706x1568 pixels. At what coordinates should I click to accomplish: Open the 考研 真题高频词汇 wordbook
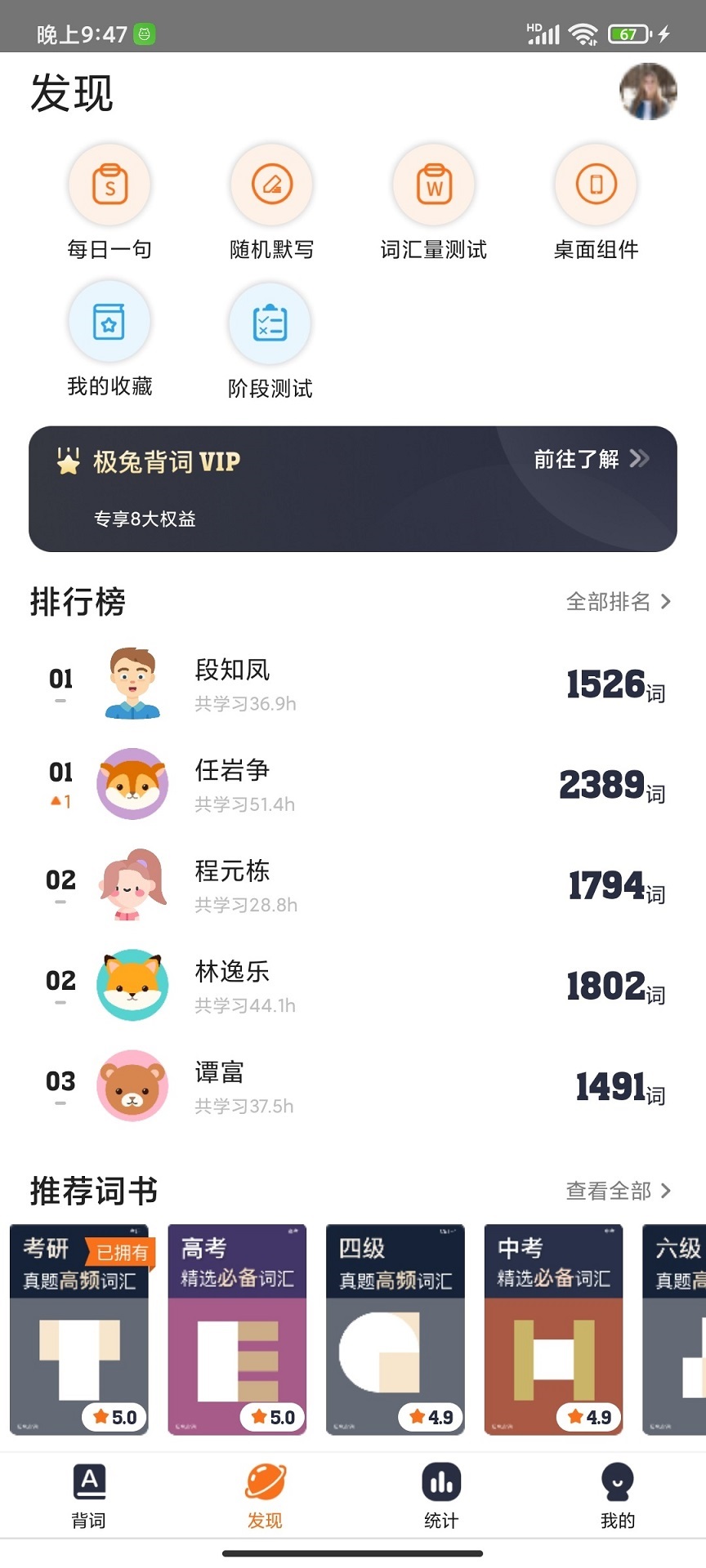79,1329
